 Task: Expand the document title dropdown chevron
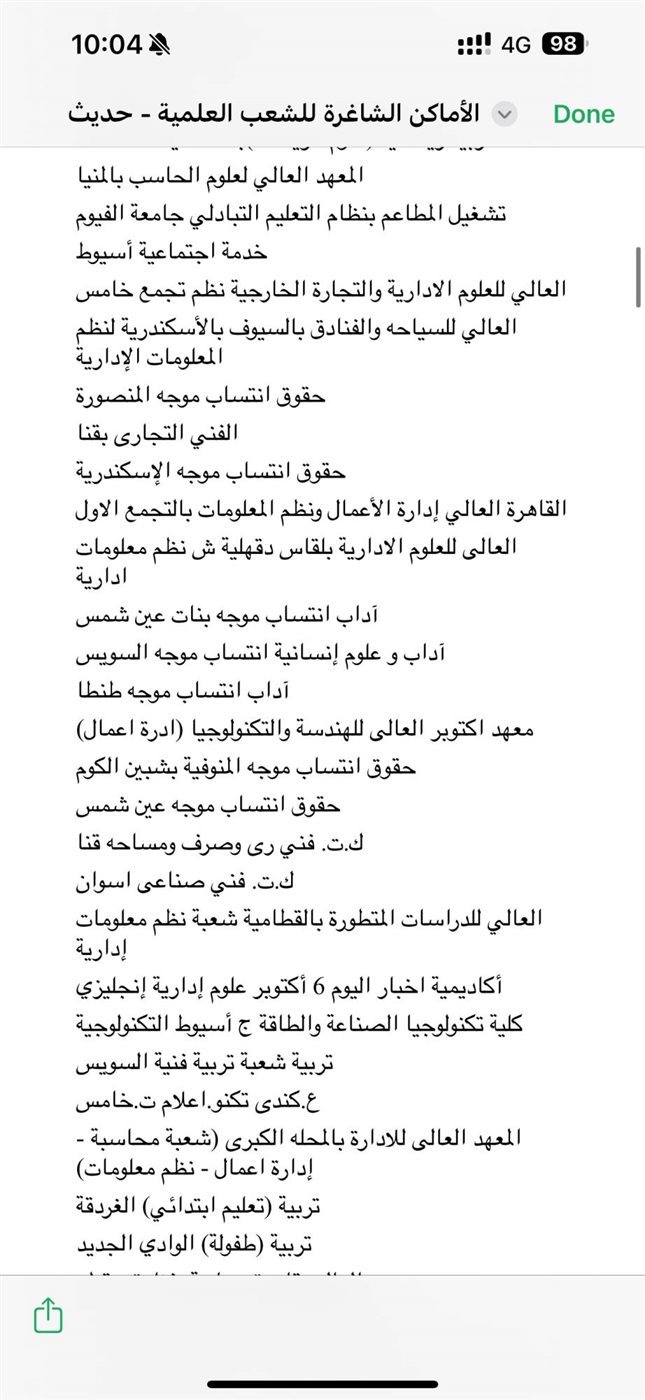click(506, 114)
